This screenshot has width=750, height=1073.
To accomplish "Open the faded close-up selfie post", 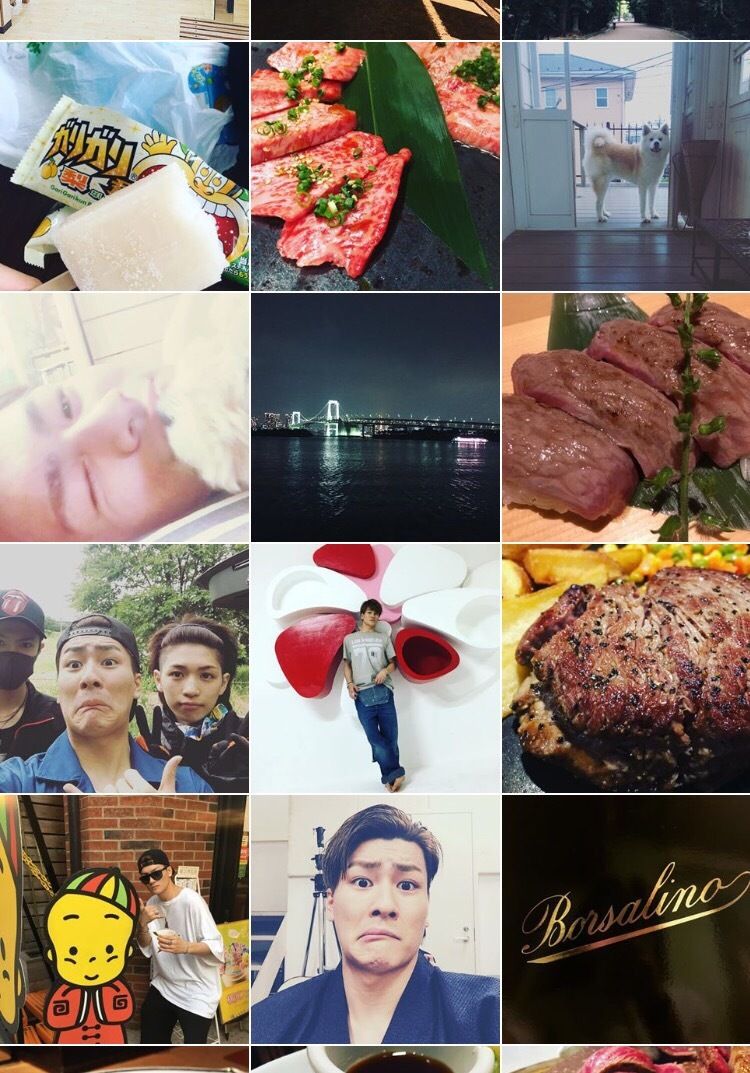I will 124,417.
